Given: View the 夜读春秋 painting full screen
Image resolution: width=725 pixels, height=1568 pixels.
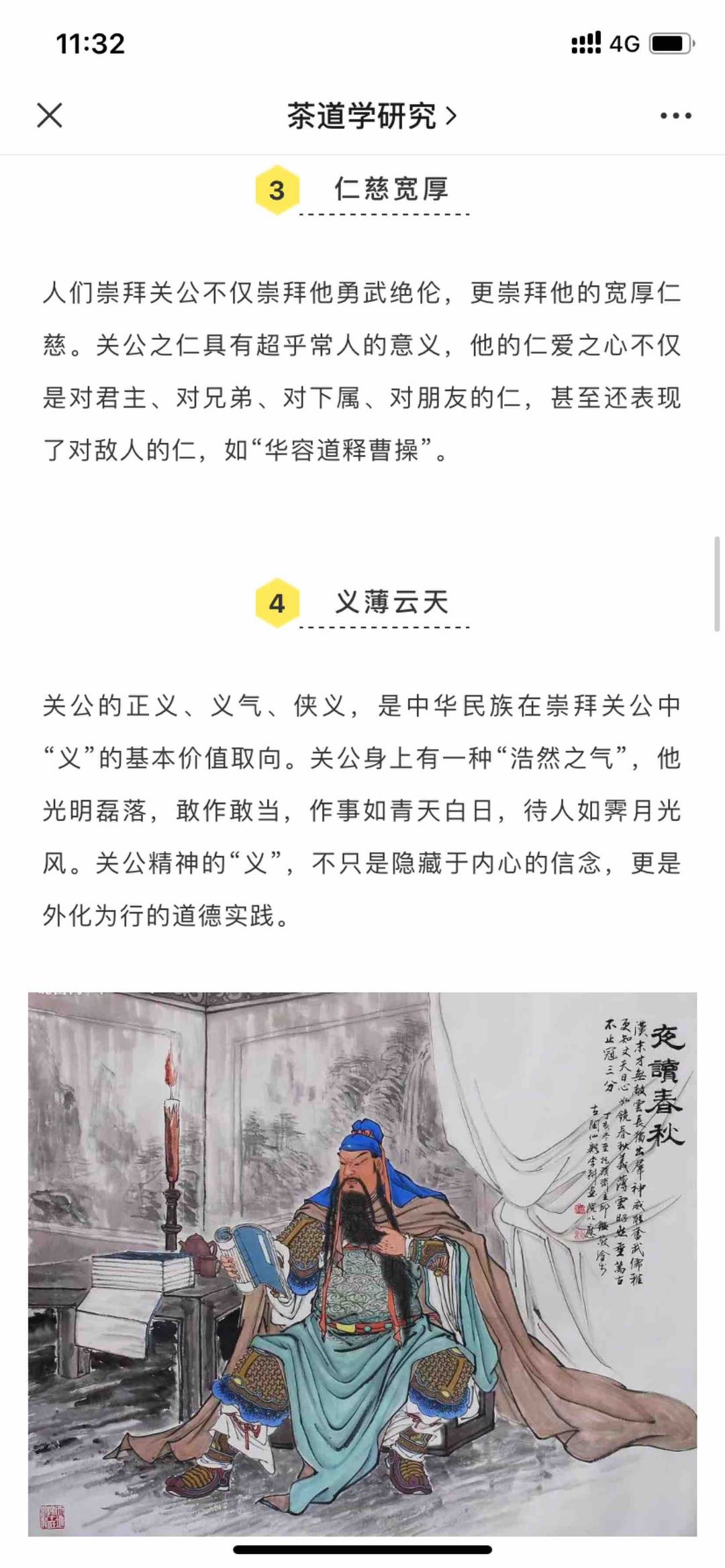Looking at the screenshot, I should pos(362,1264).
